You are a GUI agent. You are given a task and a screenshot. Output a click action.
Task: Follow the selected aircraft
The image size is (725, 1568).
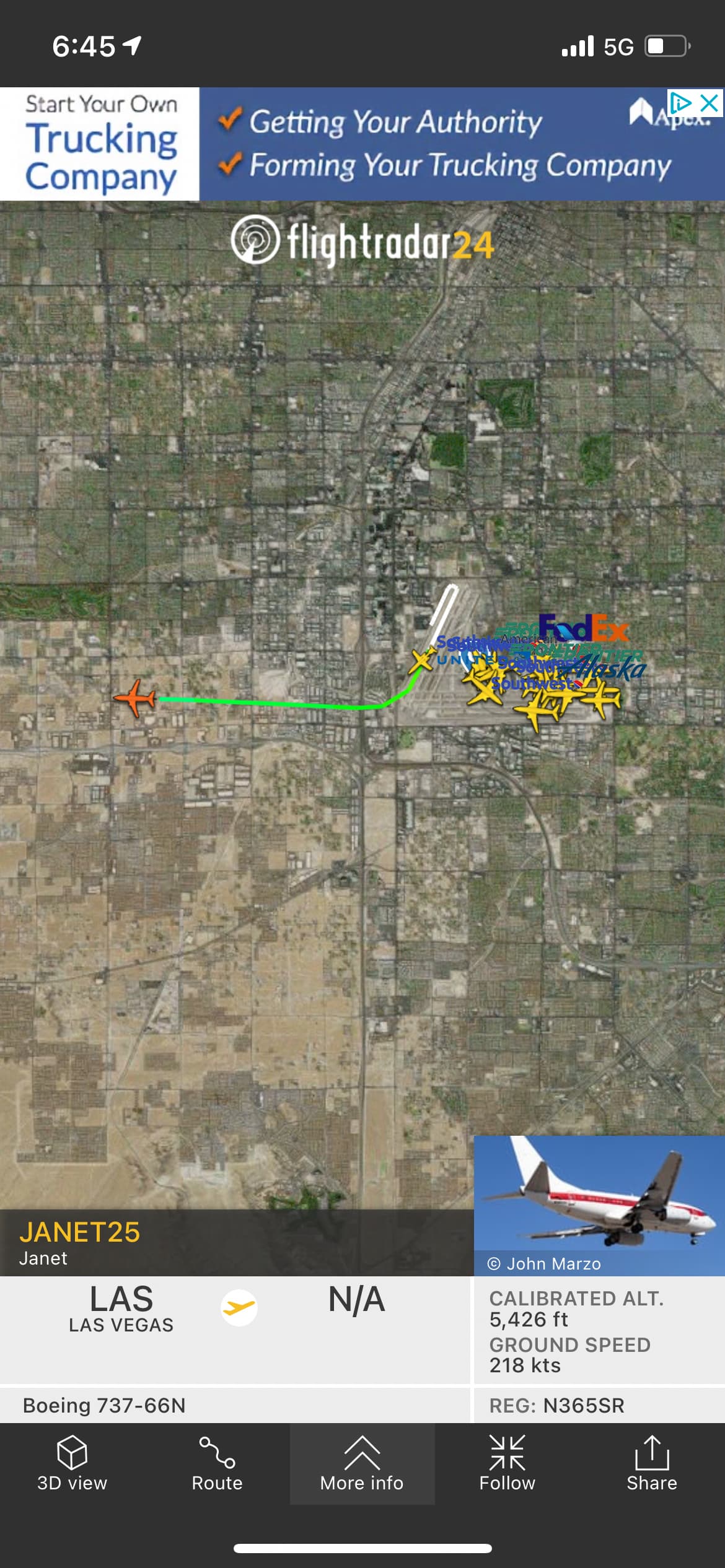pyautogui.click(x=507, y=1463)
